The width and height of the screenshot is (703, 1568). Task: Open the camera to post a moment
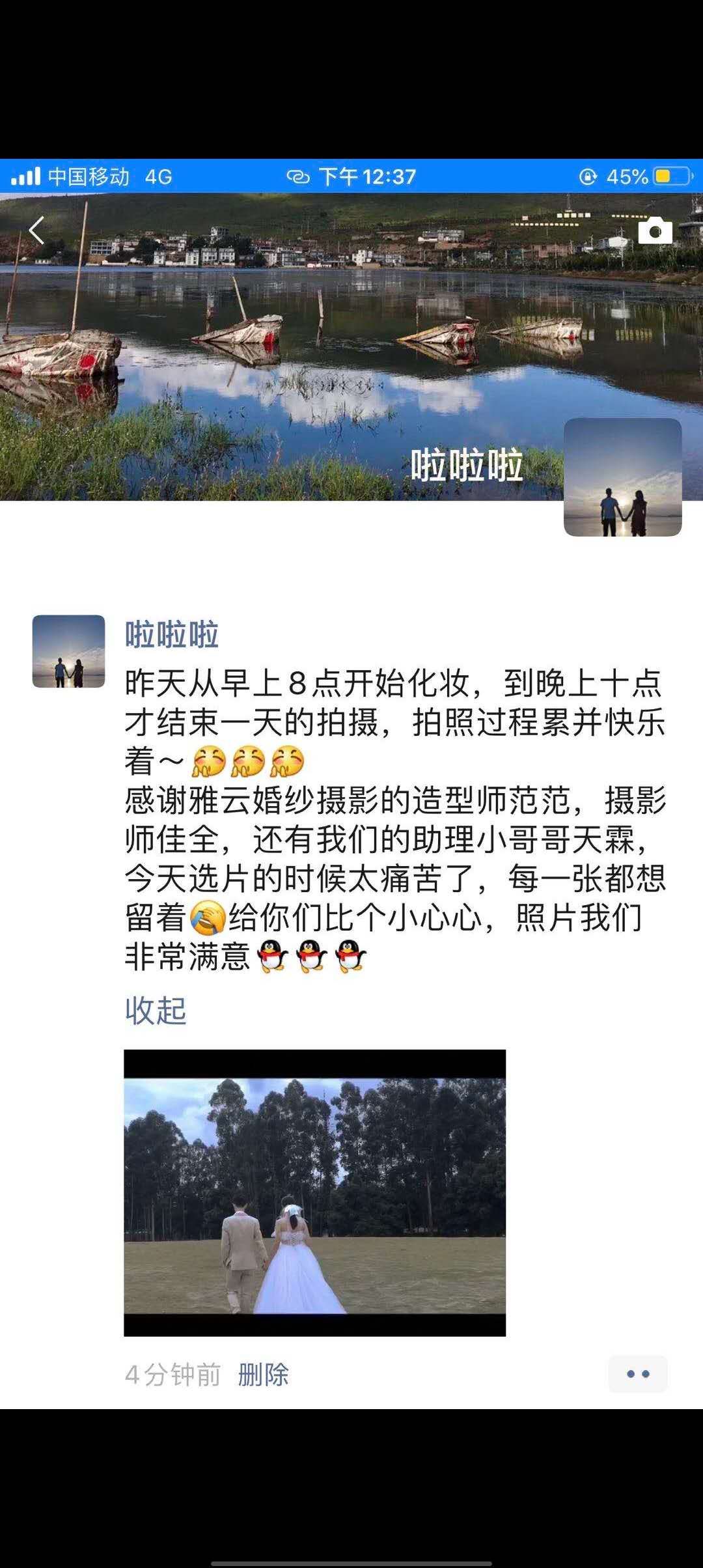(655, 231)
